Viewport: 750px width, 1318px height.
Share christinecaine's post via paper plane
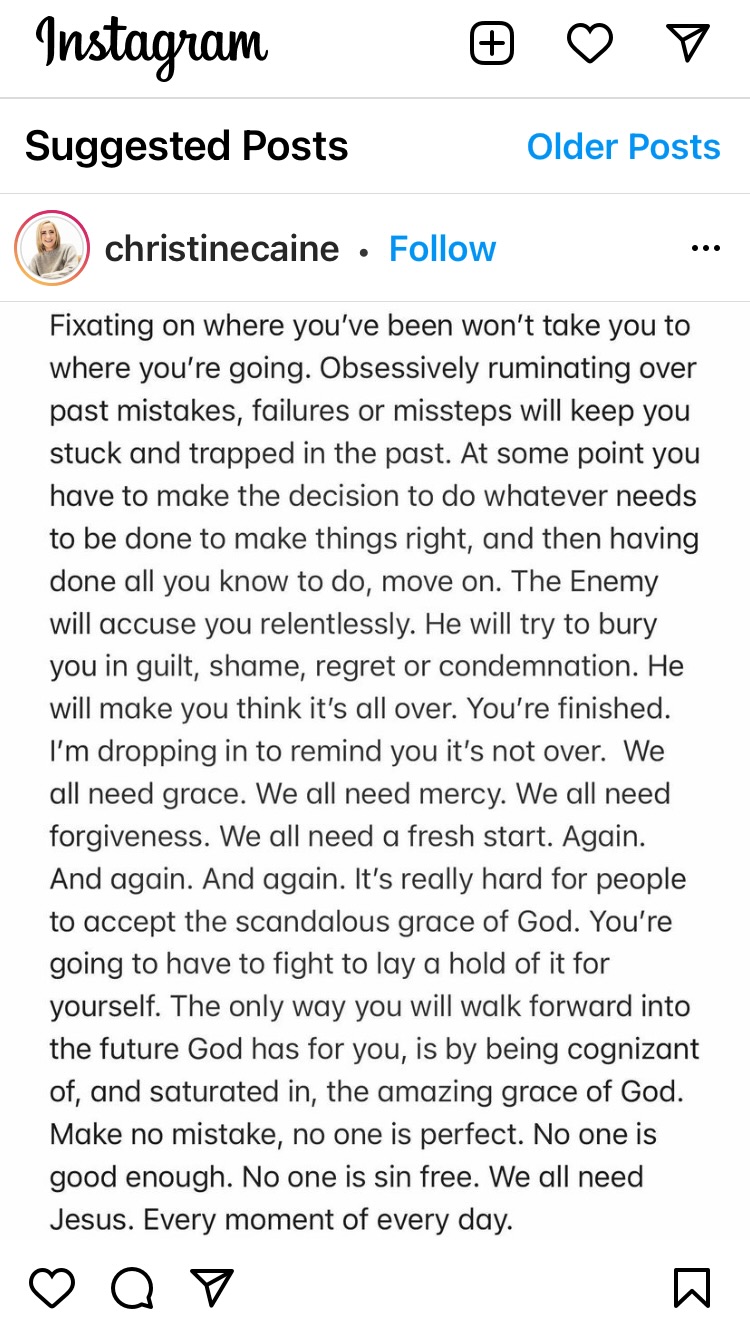tap(212, 1287)
